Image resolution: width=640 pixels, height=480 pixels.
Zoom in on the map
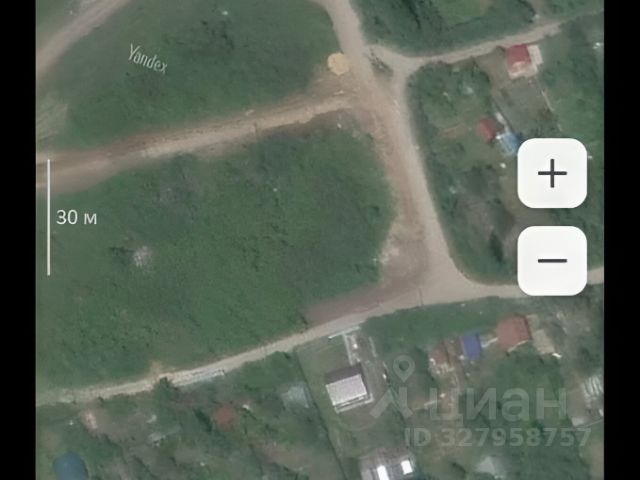552,174
